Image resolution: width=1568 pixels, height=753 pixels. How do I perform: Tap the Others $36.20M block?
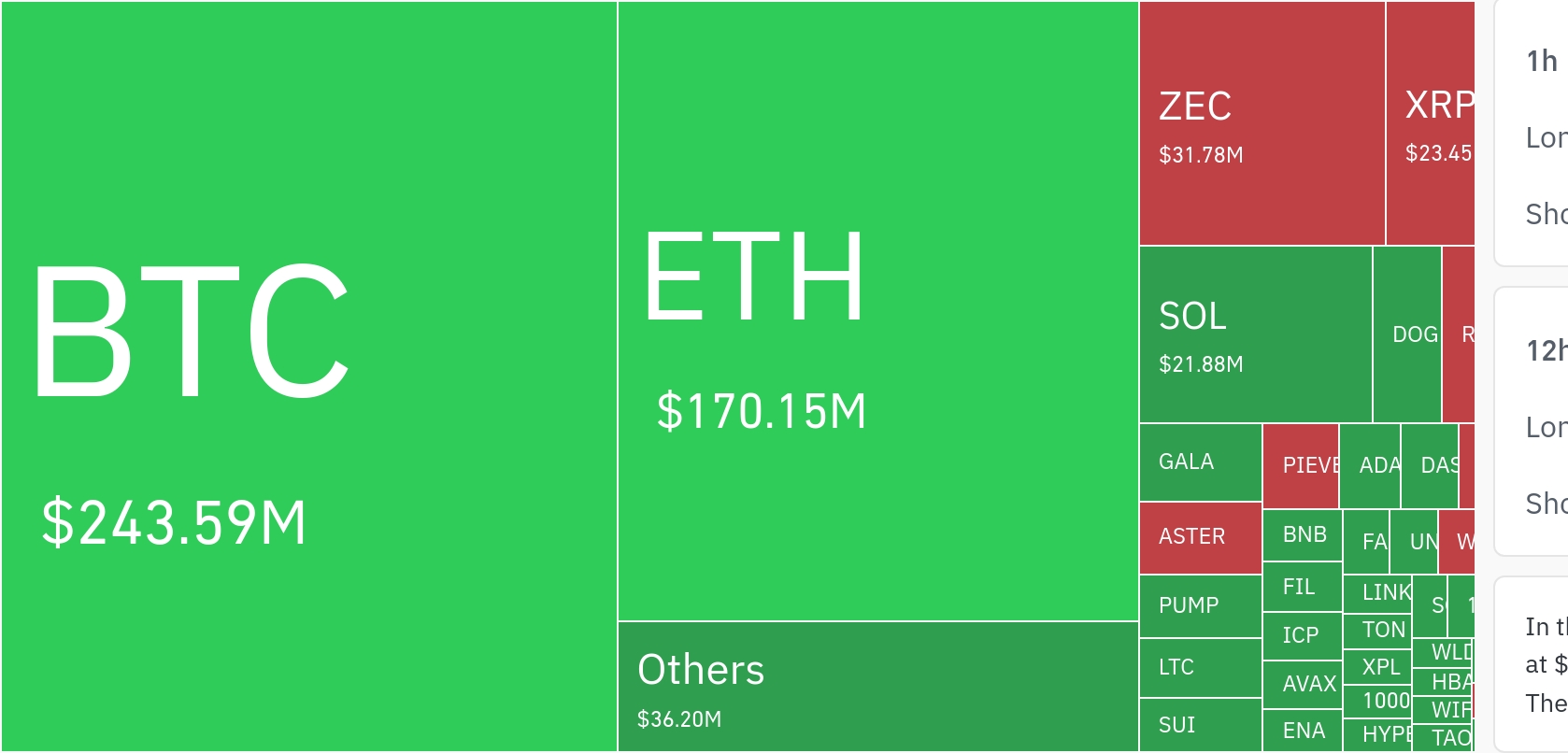point(877,687)
